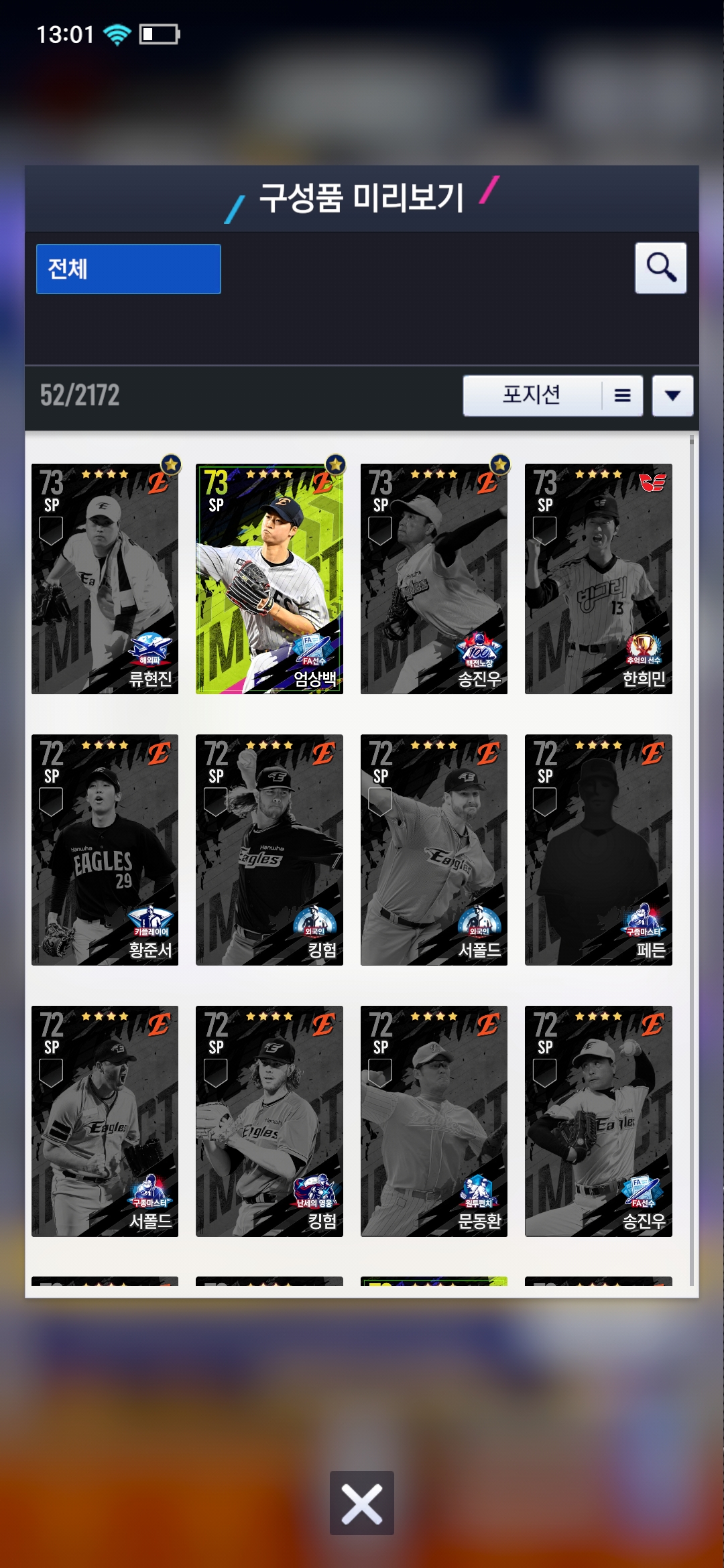View the 엄상백 FA선수 card
The height and width of the screenshot is (1568, 724).
click(269, 579)
